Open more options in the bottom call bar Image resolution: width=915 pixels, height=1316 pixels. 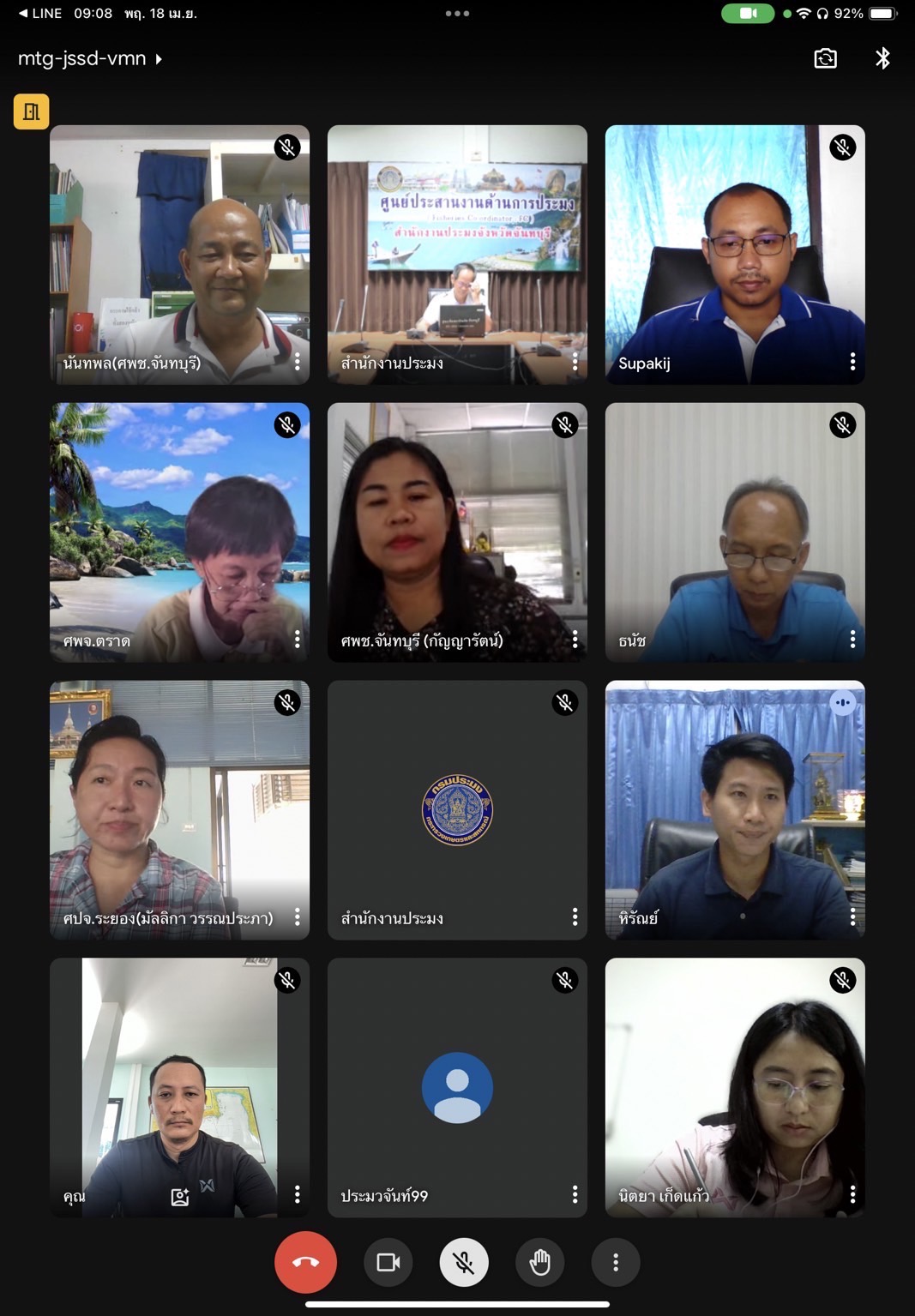point(615,1262)
